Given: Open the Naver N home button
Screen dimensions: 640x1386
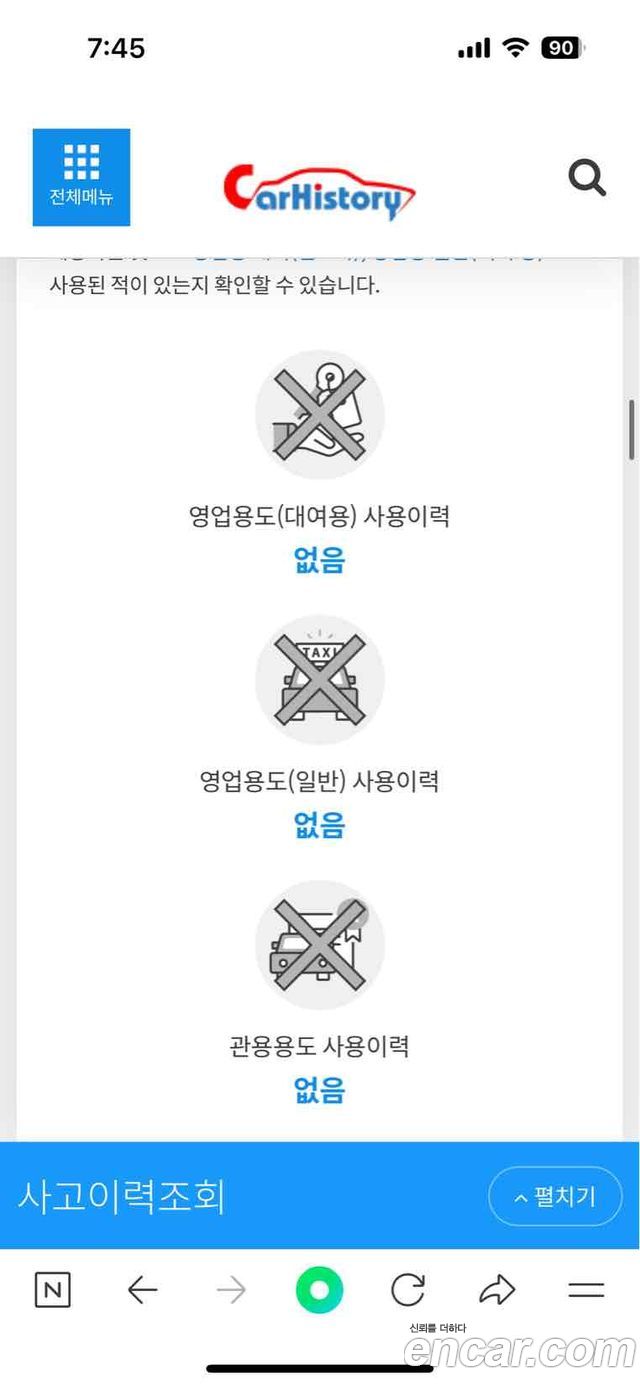Looking at the screenshot, I should [x=53, y=1290].
